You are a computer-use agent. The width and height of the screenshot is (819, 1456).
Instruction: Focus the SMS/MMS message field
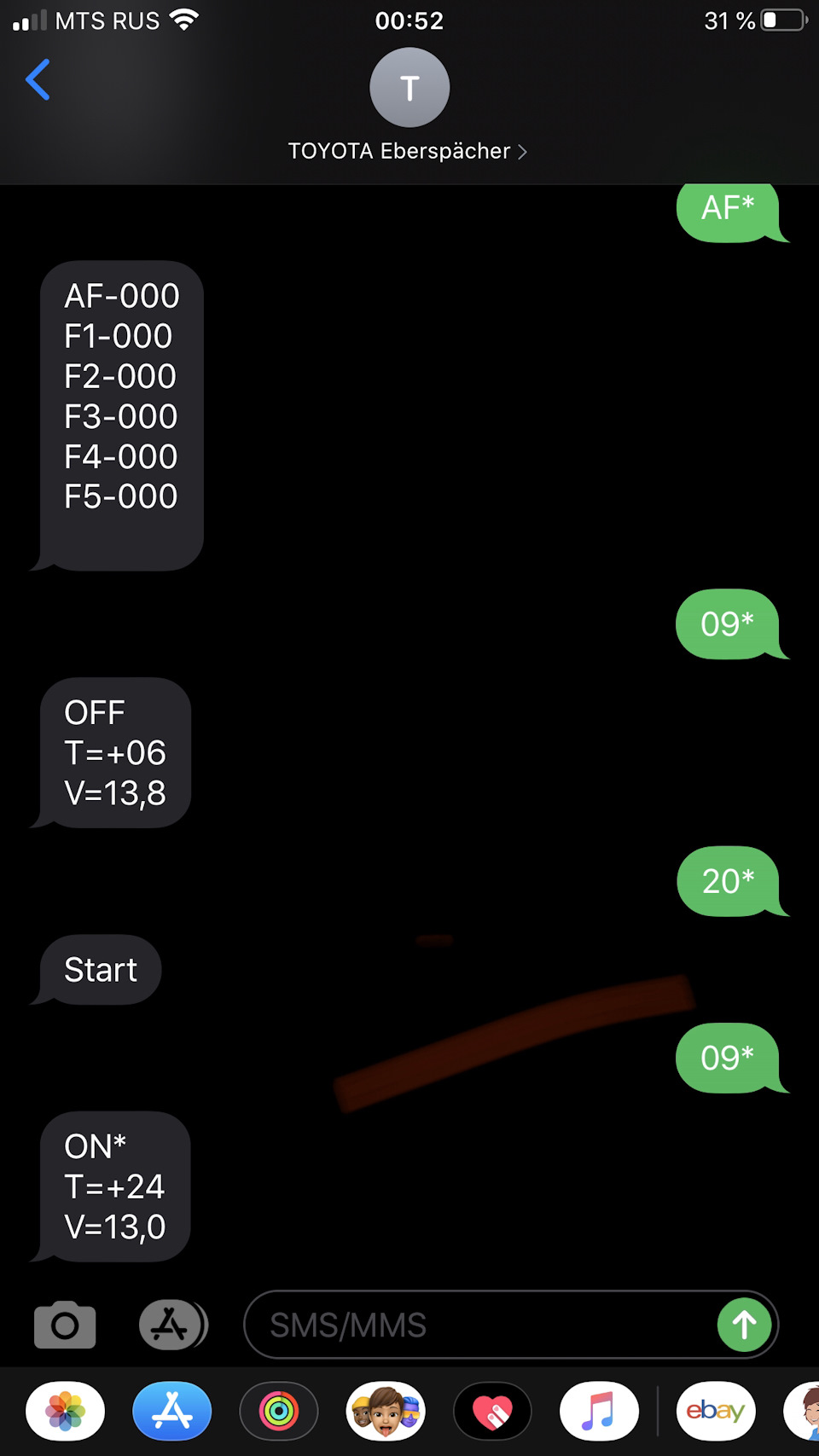(478, 1325)
